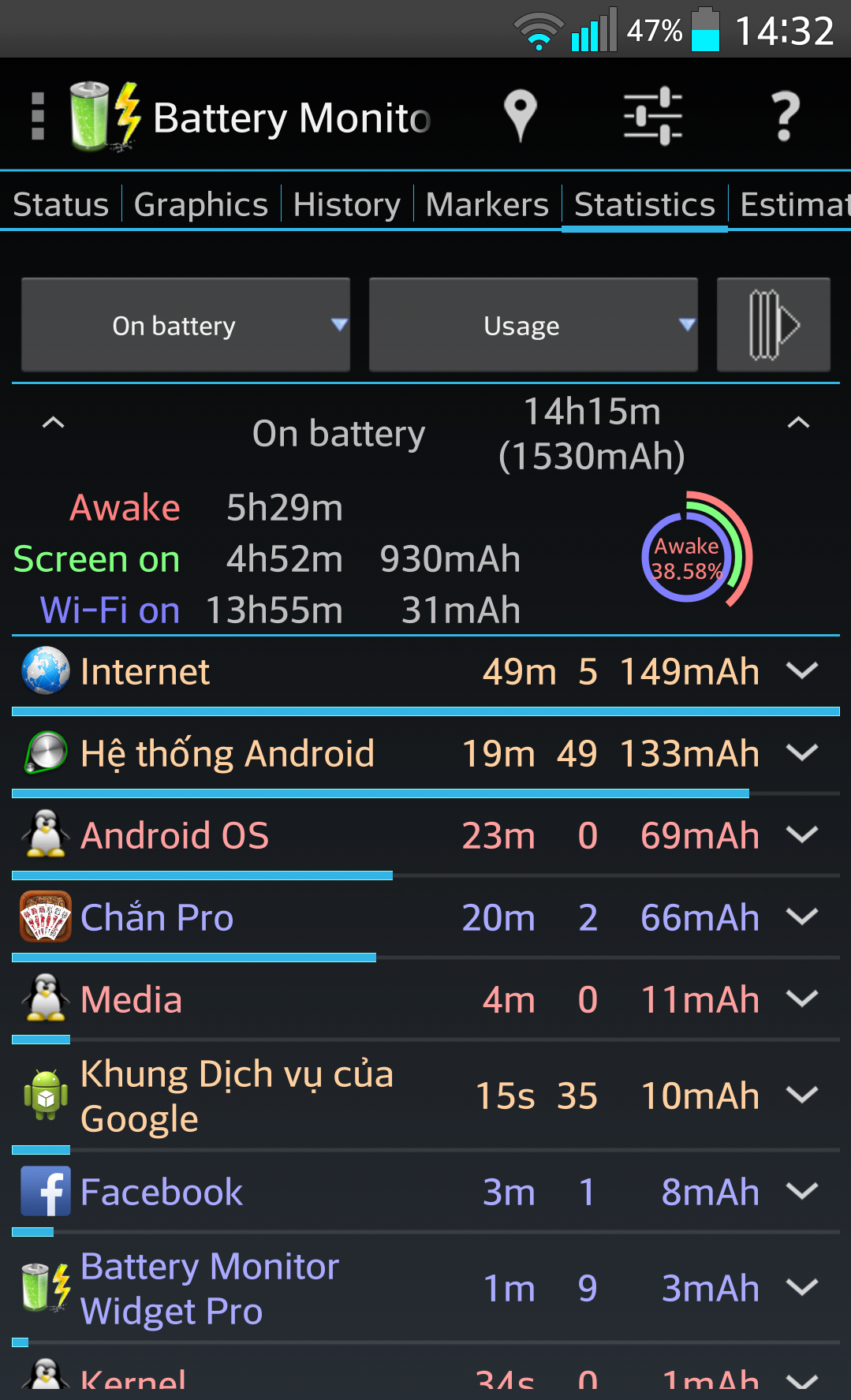Image resolution: width=851 pixels, height=1400 pixels.
Task: Open the location marker icon in app bar
Action: [521, 116]
